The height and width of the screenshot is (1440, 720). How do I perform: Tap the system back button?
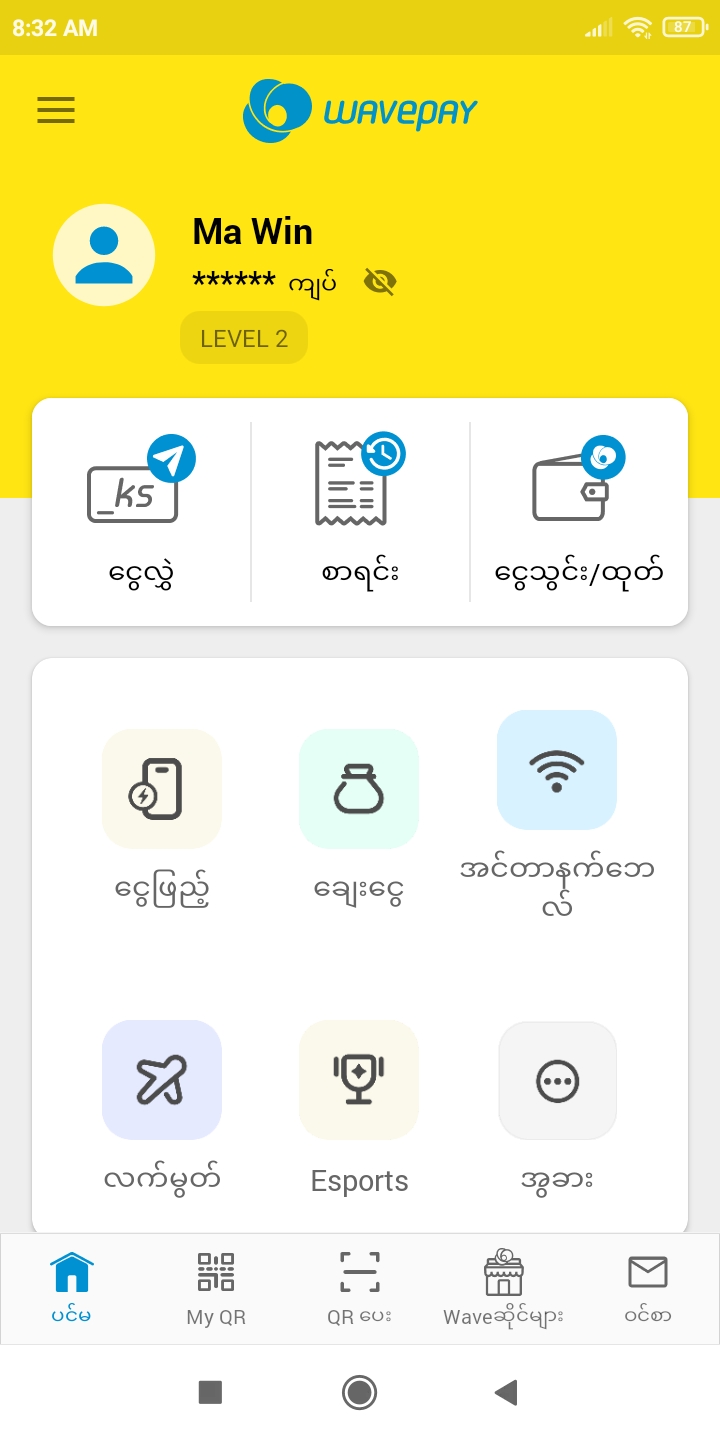tap(506, 1392)
